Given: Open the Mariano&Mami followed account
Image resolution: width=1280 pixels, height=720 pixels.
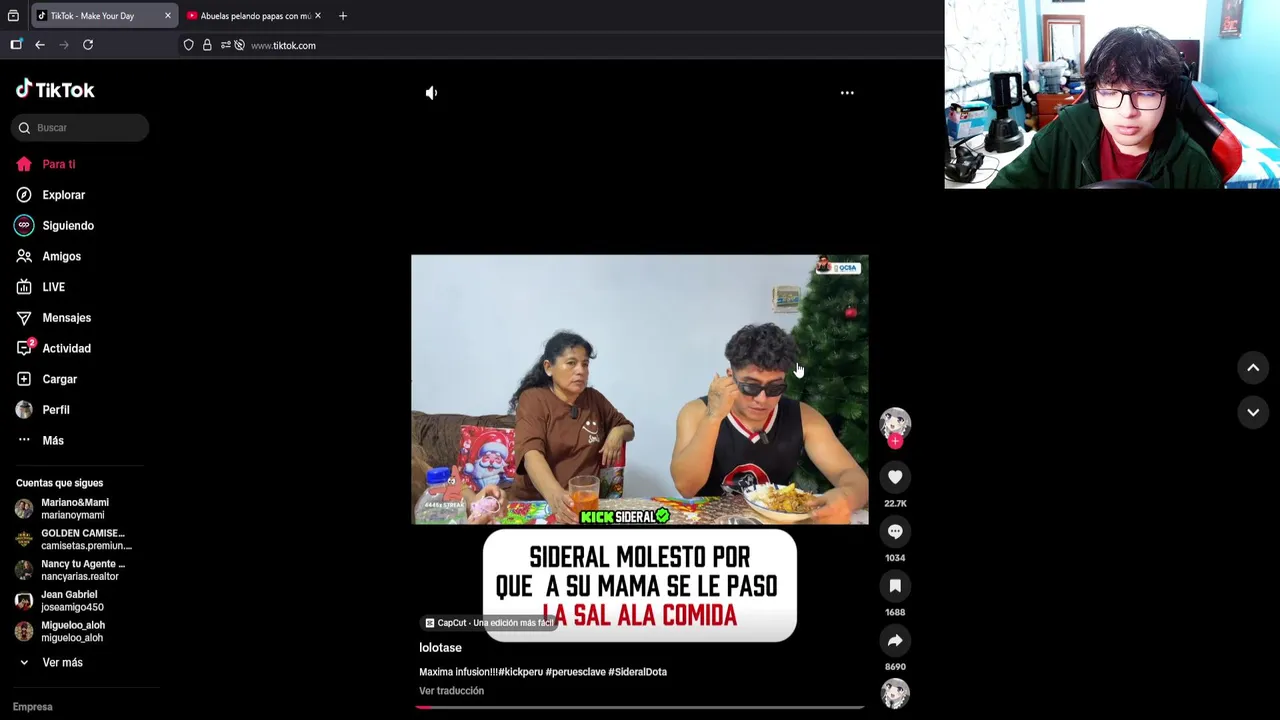Looking at the screenshot, I should pos(74,509).
